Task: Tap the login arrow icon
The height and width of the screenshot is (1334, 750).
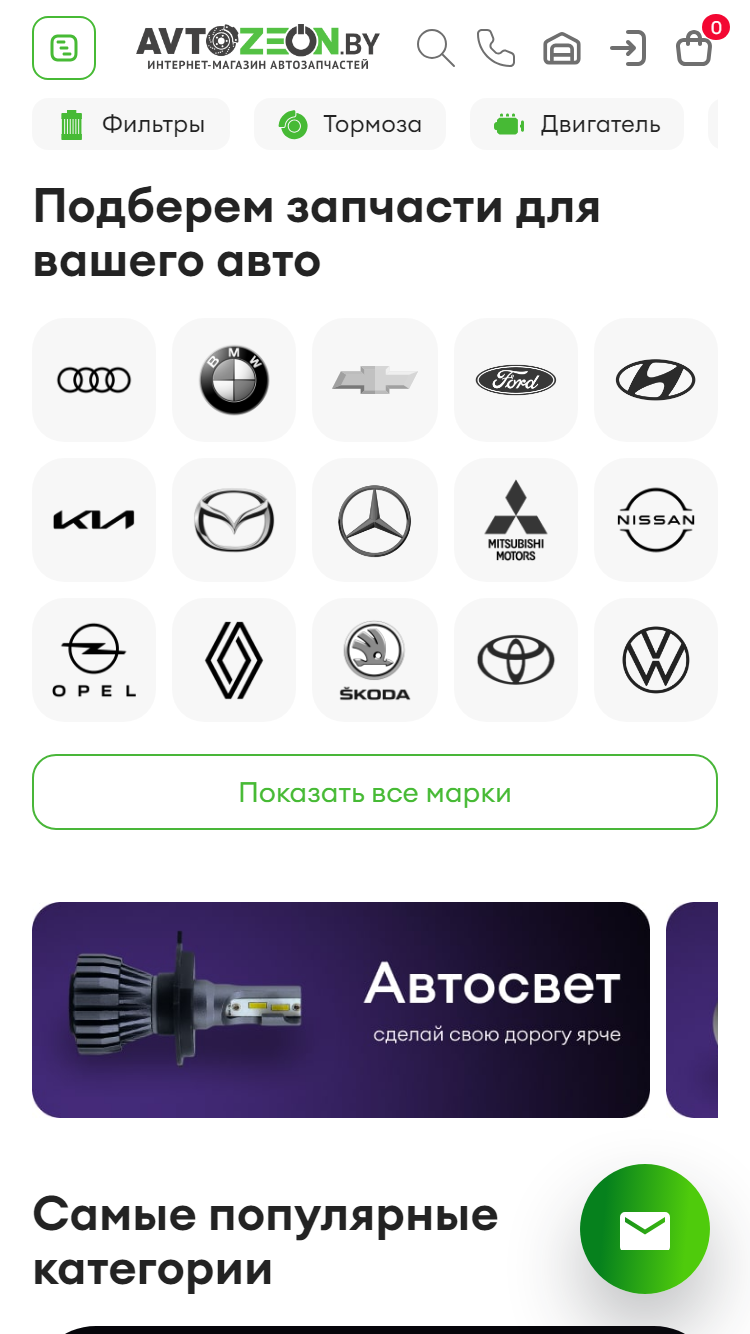Action: pos(628,48)
